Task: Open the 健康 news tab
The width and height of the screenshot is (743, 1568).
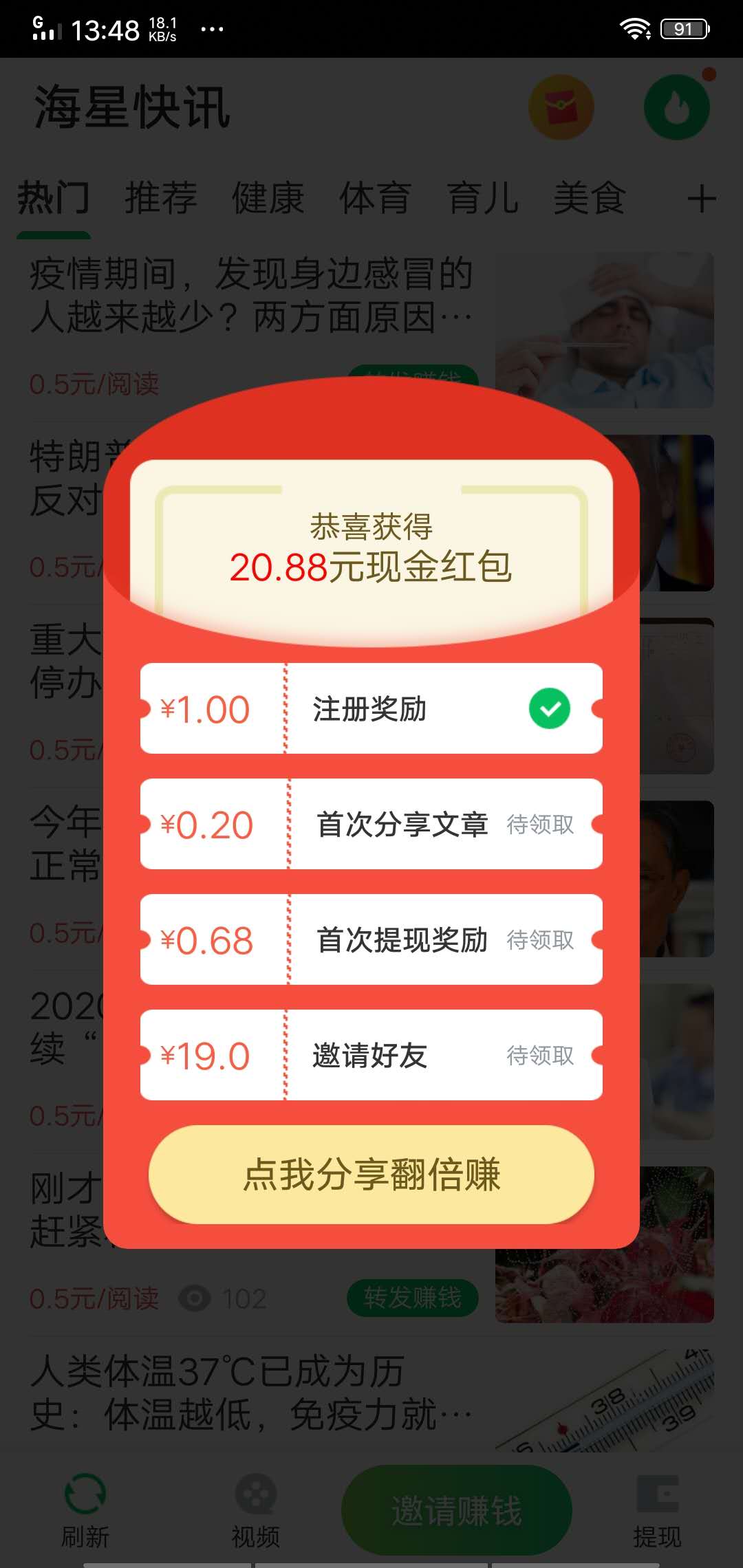Action: 267,198
